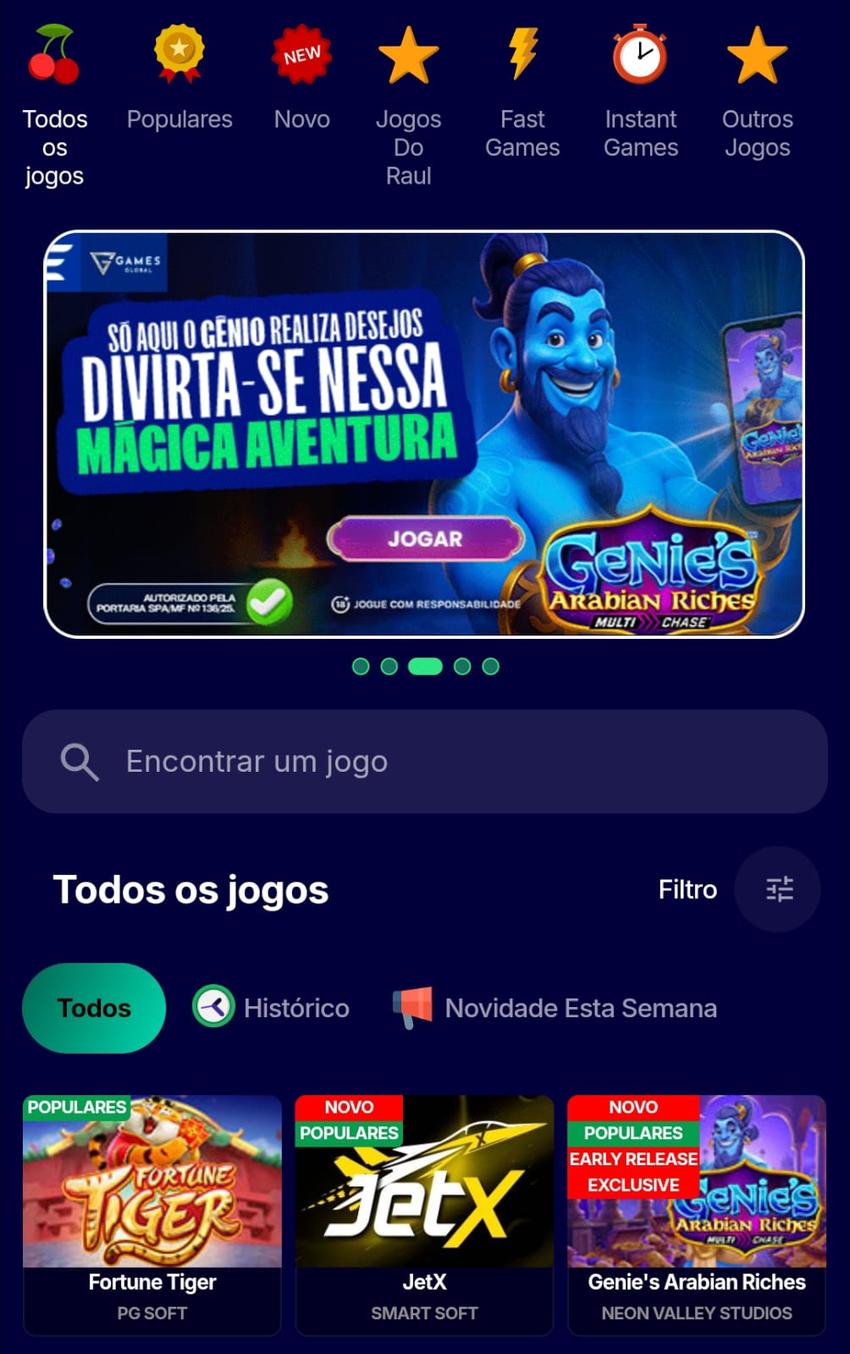Jump to the first carousel indicator dot
The image size is (850, 1354).
(360, 665)
